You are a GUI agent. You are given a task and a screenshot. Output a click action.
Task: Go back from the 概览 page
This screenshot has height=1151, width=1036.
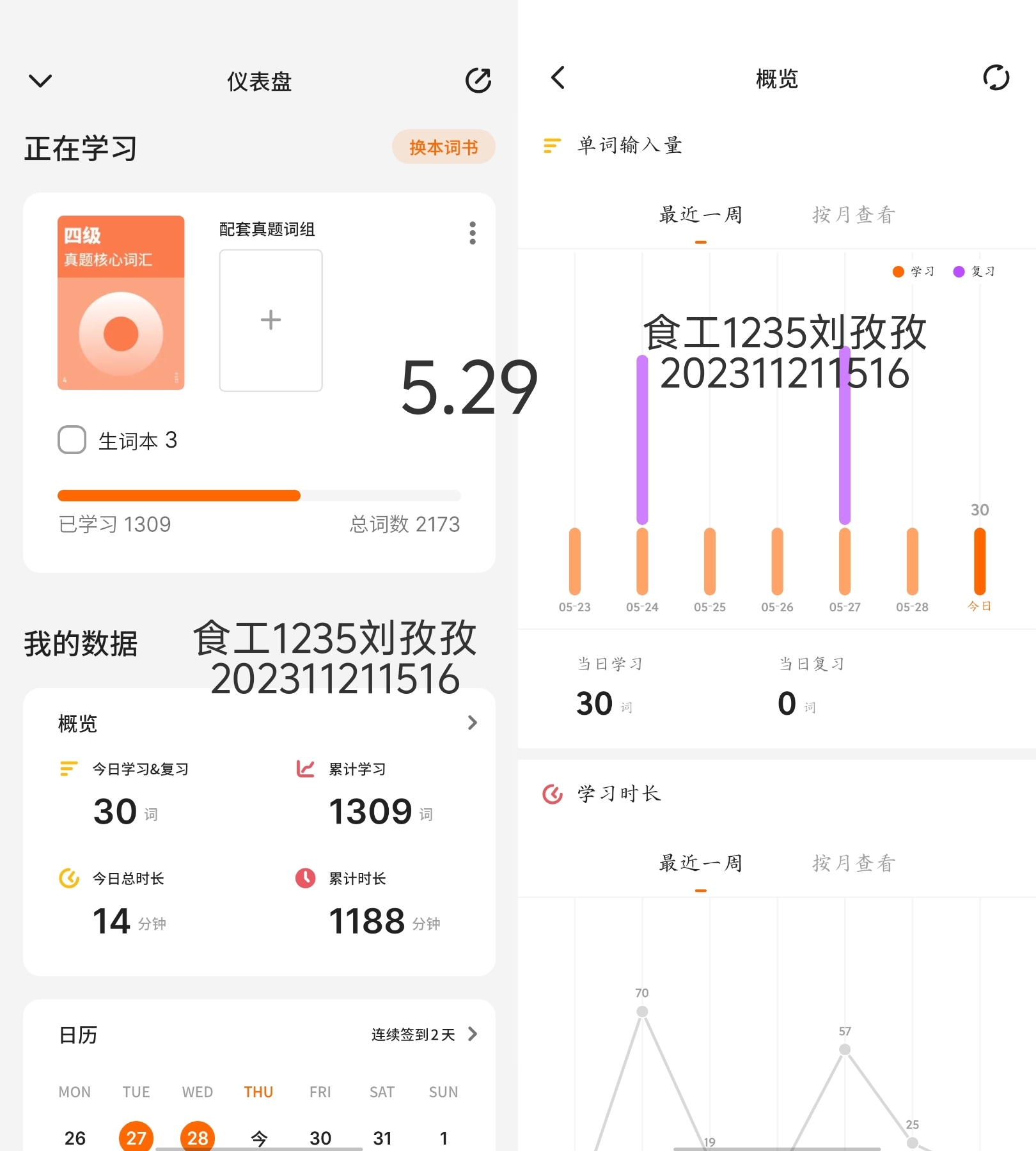(558, 78)
